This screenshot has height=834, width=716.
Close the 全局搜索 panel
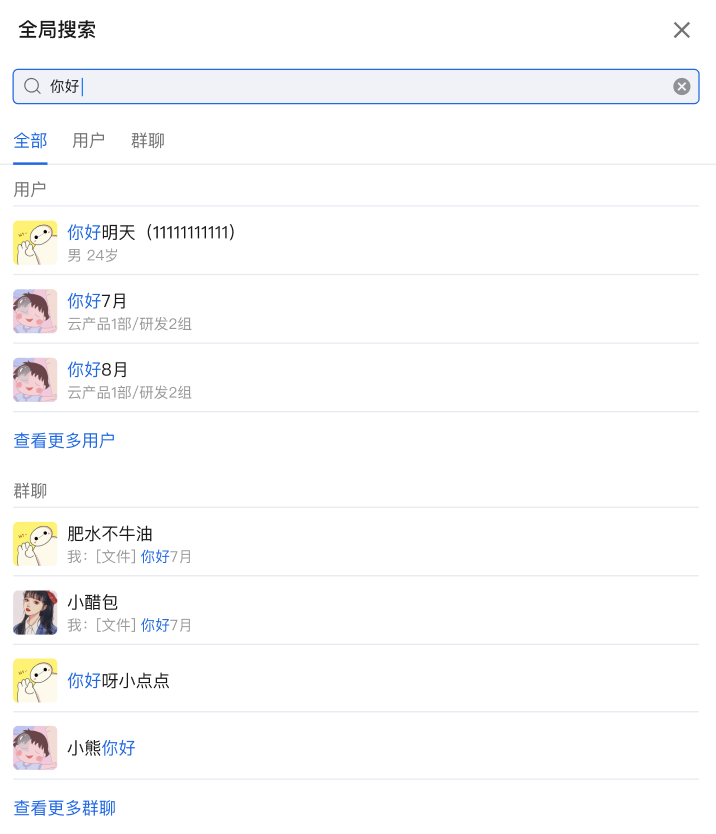pyautogui.click(x=682, y=30)
